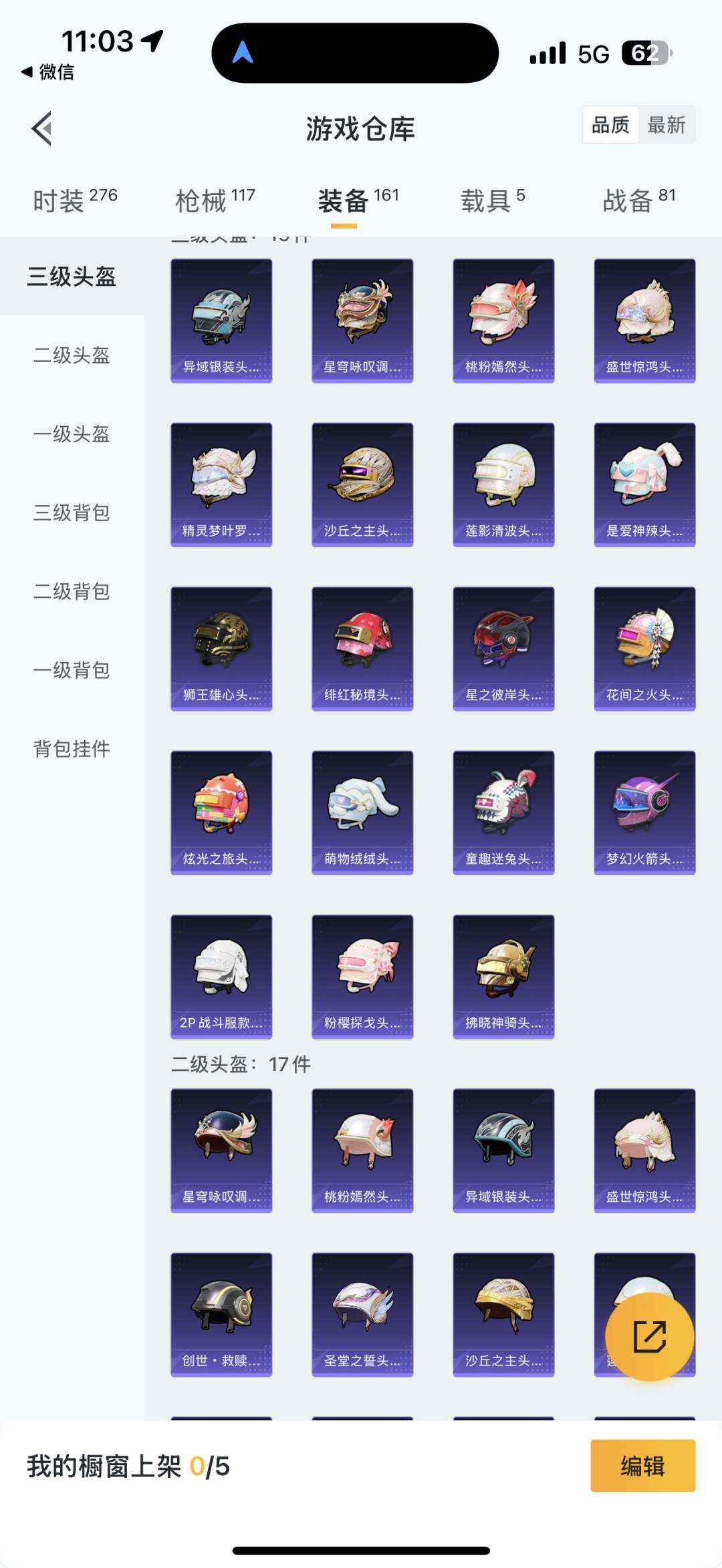Select 二级头盔 in the side menu
Screen dimensions: 722x1568
pos(72,355)
